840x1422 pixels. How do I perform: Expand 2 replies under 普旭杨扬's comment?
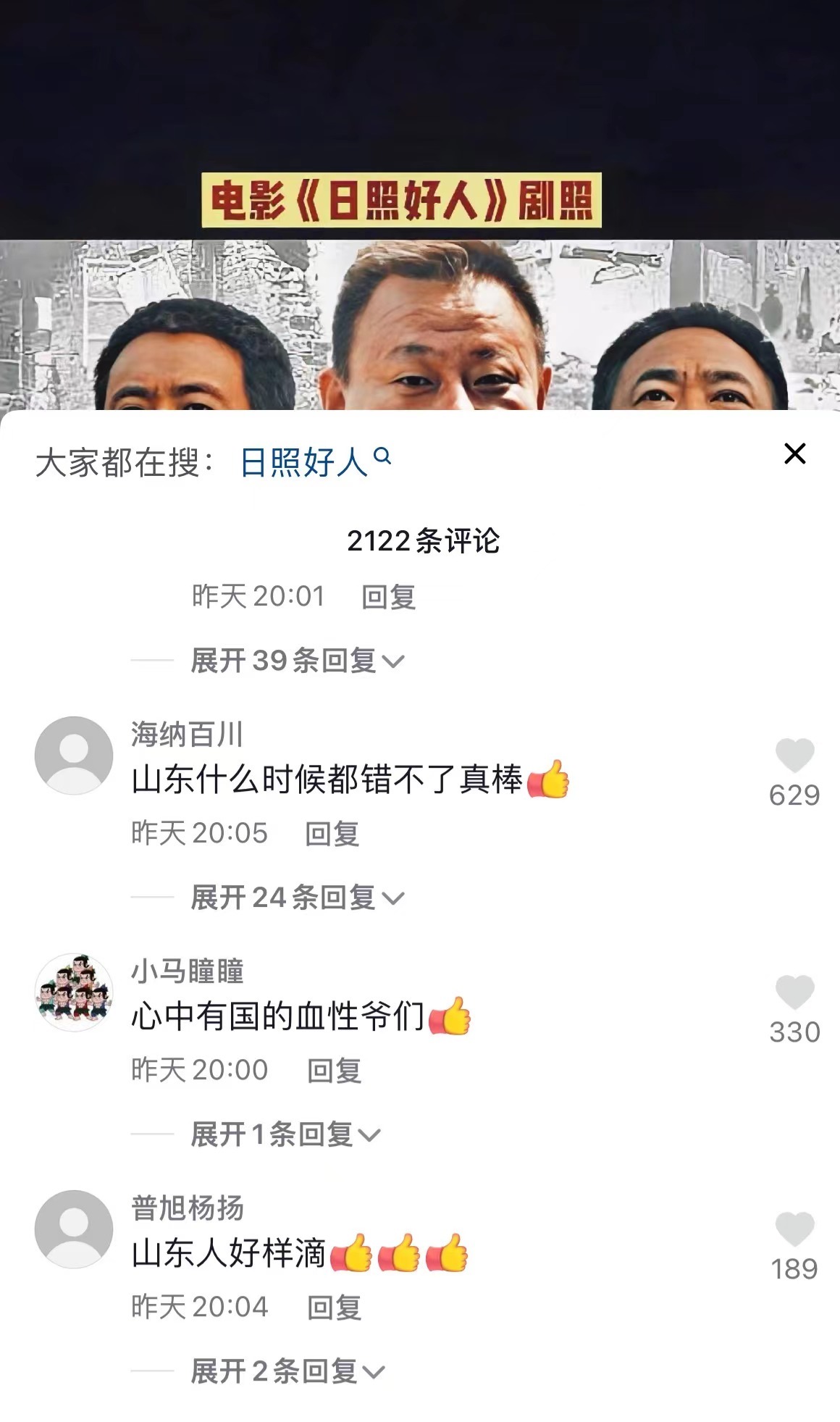point(287,1371)
